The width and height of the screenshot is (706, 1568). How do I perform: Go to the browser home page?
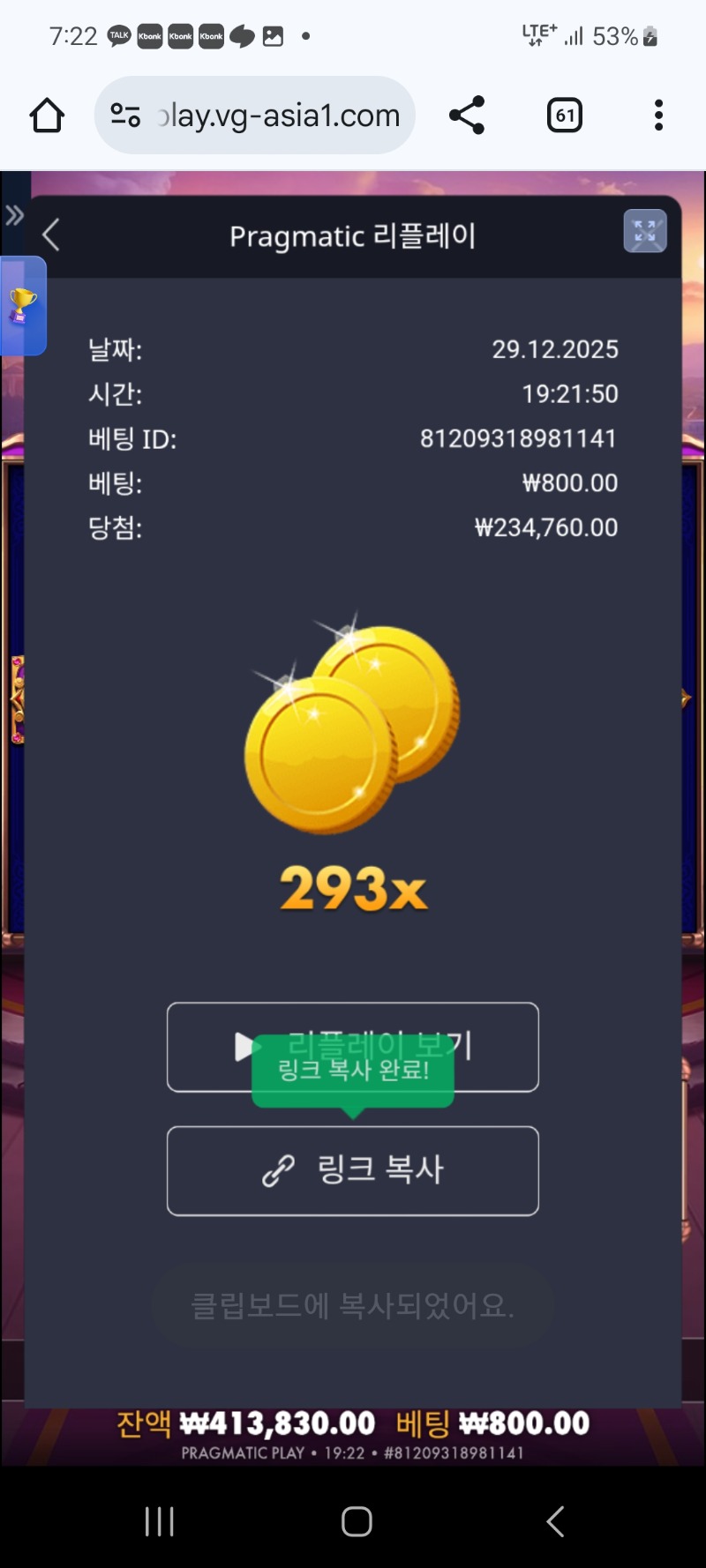[47, 116]
